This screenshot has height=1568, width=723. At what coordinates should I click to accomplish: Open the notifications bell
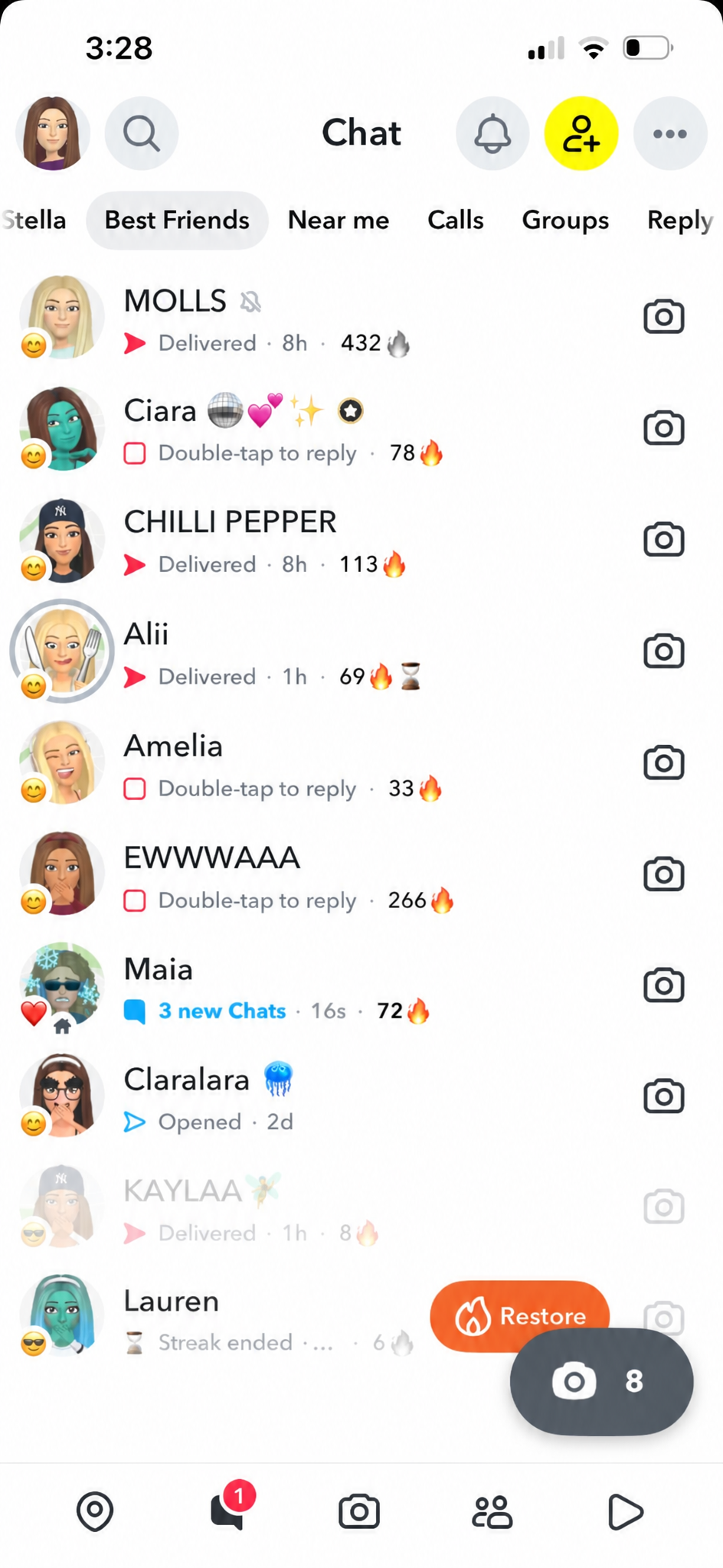(x=492, y=134)
